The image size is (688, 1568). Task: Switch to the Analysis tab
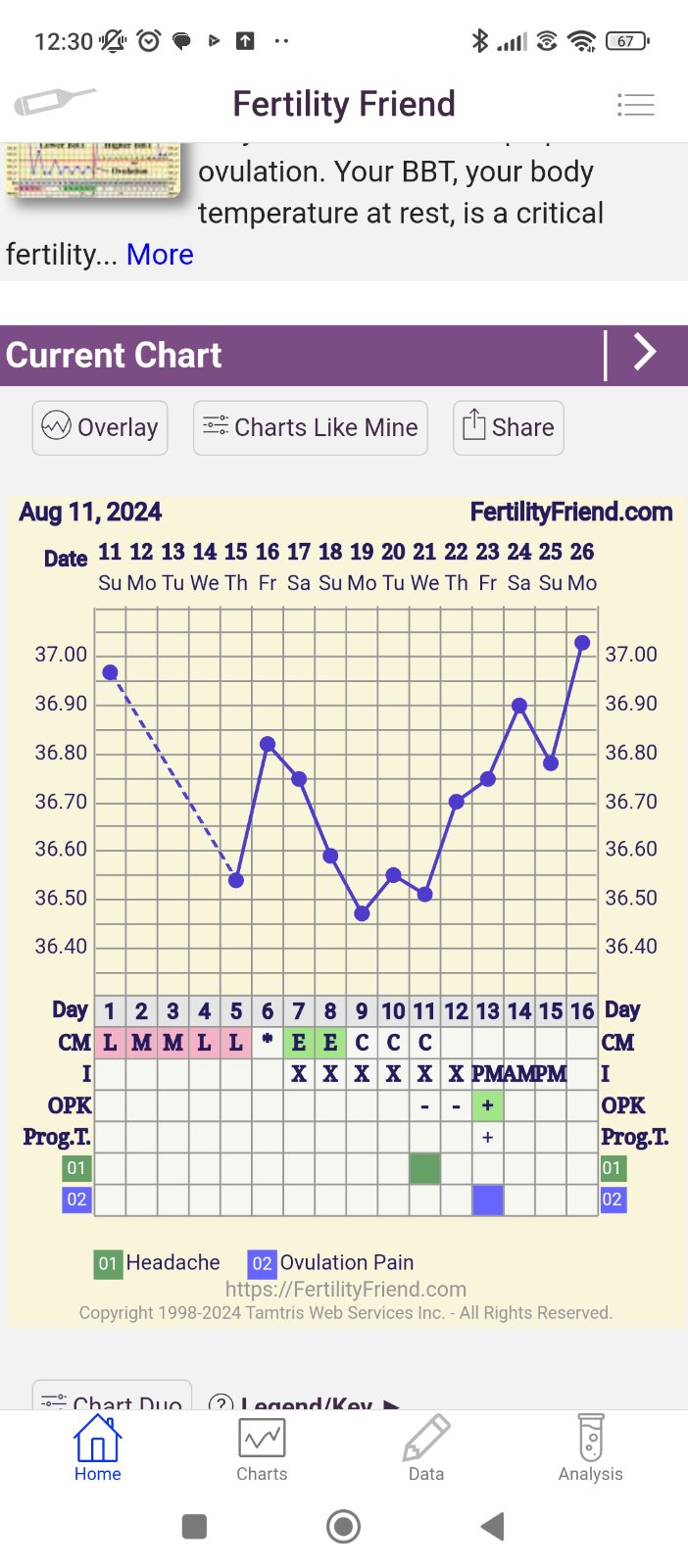point(590,1448)
